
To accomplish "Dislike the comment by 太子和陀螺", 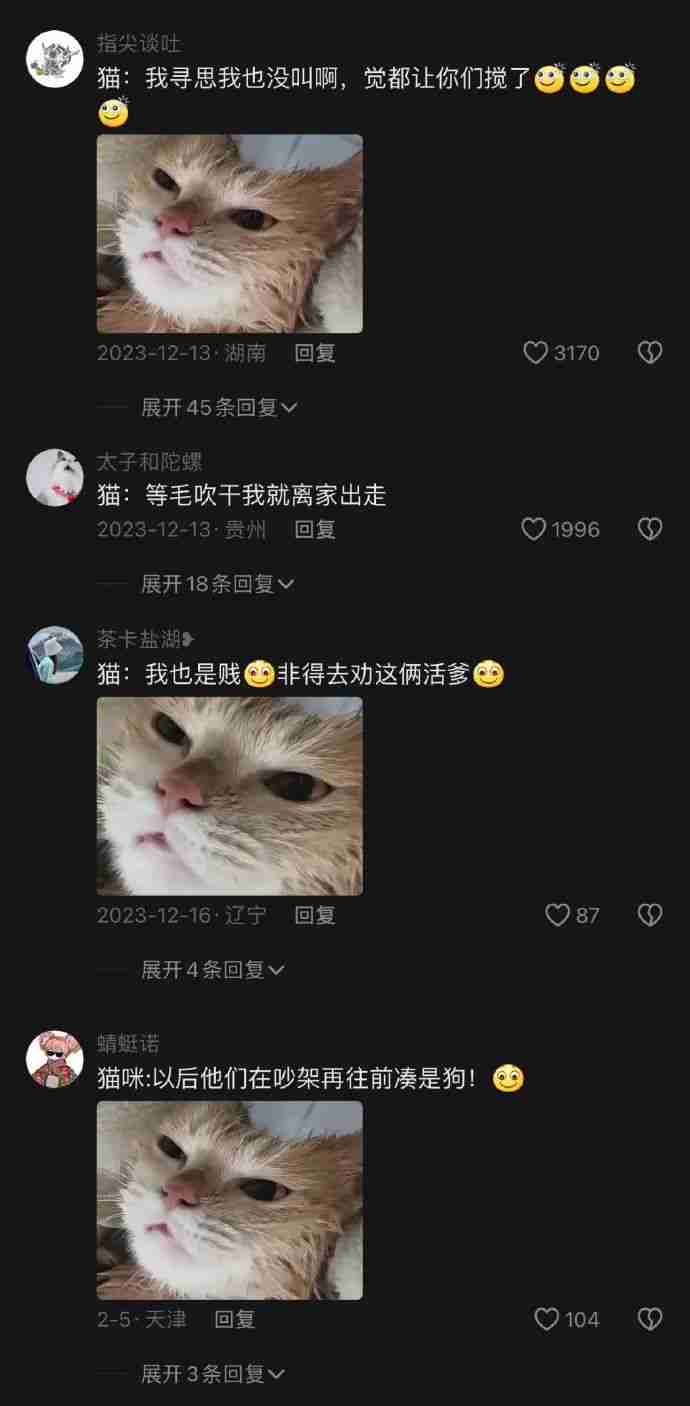I will [650, 530].
